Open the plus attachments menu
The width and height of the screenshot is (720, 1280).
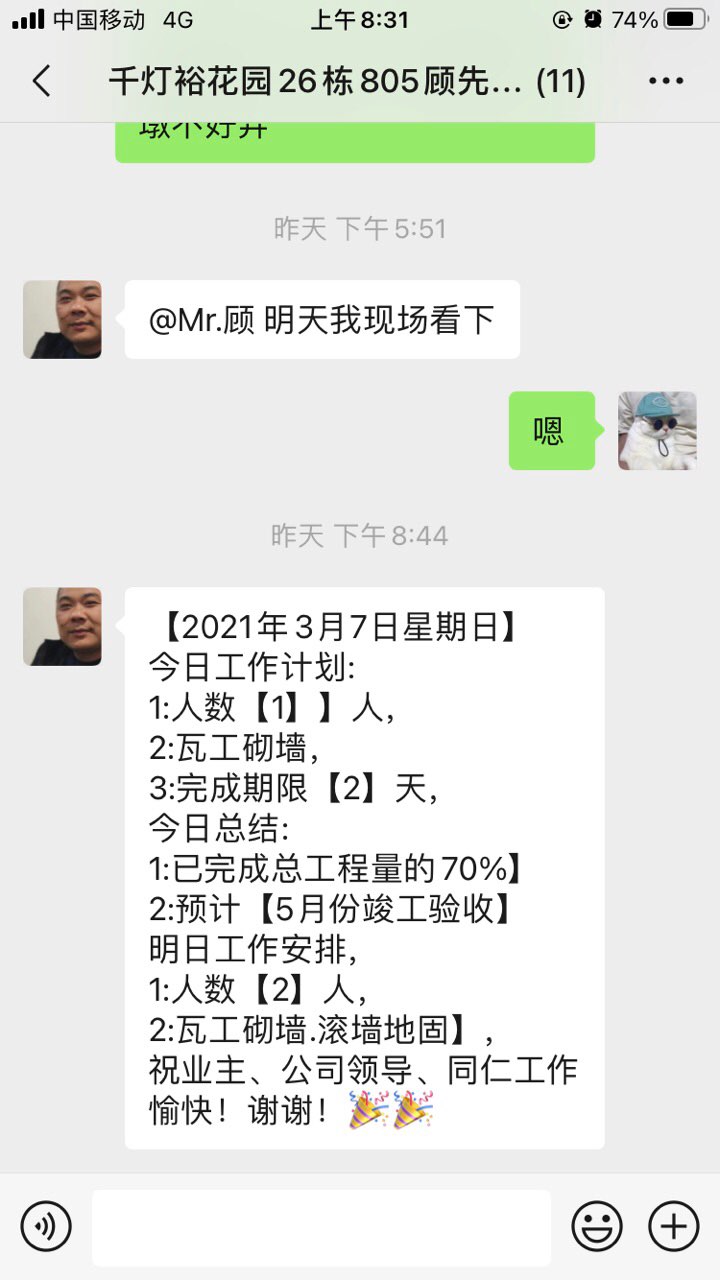coord(674,1226)
